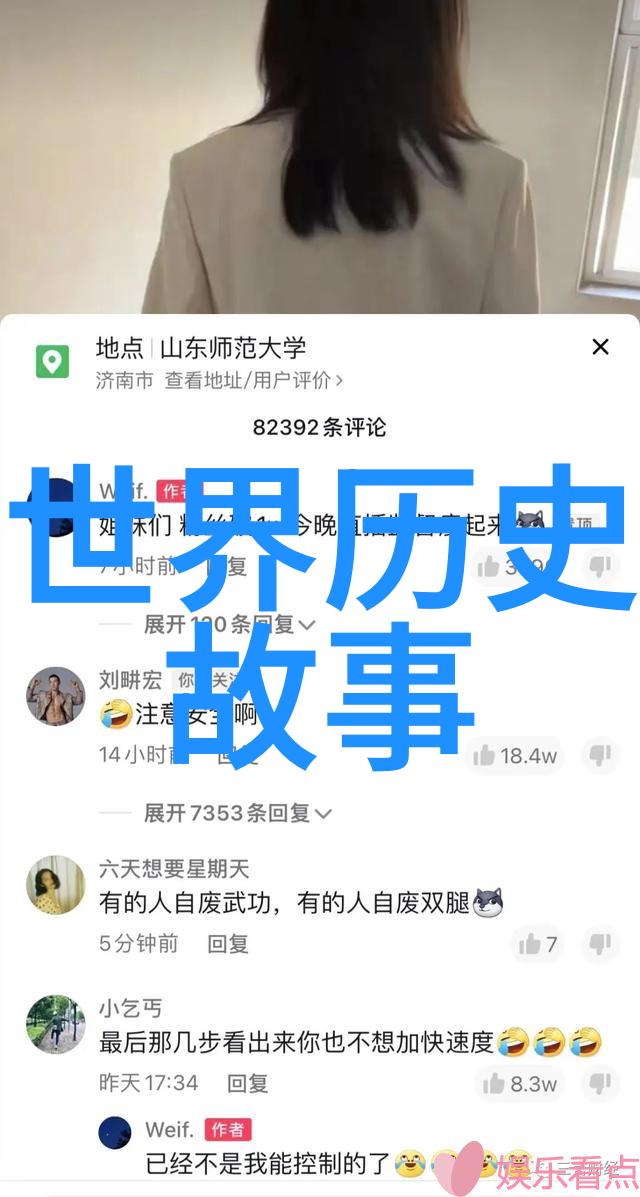Open author Weif.'s profile from the reply
Image resolution: width=640 pixels, height=1197 pixels.
pos(116,1133)
